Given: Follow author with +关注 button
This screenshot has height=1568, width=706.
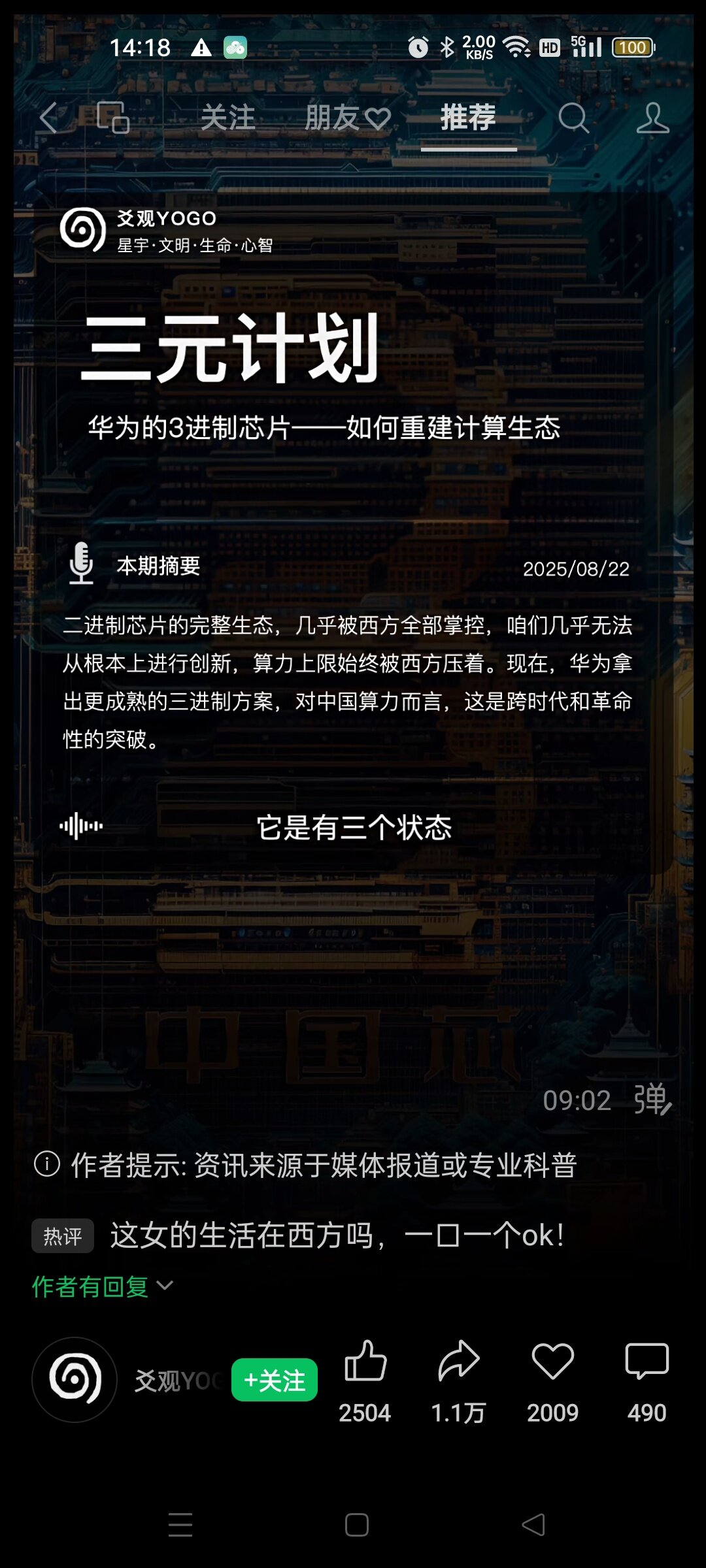Looking at the screenshot, I should (x=275, y=1380).
